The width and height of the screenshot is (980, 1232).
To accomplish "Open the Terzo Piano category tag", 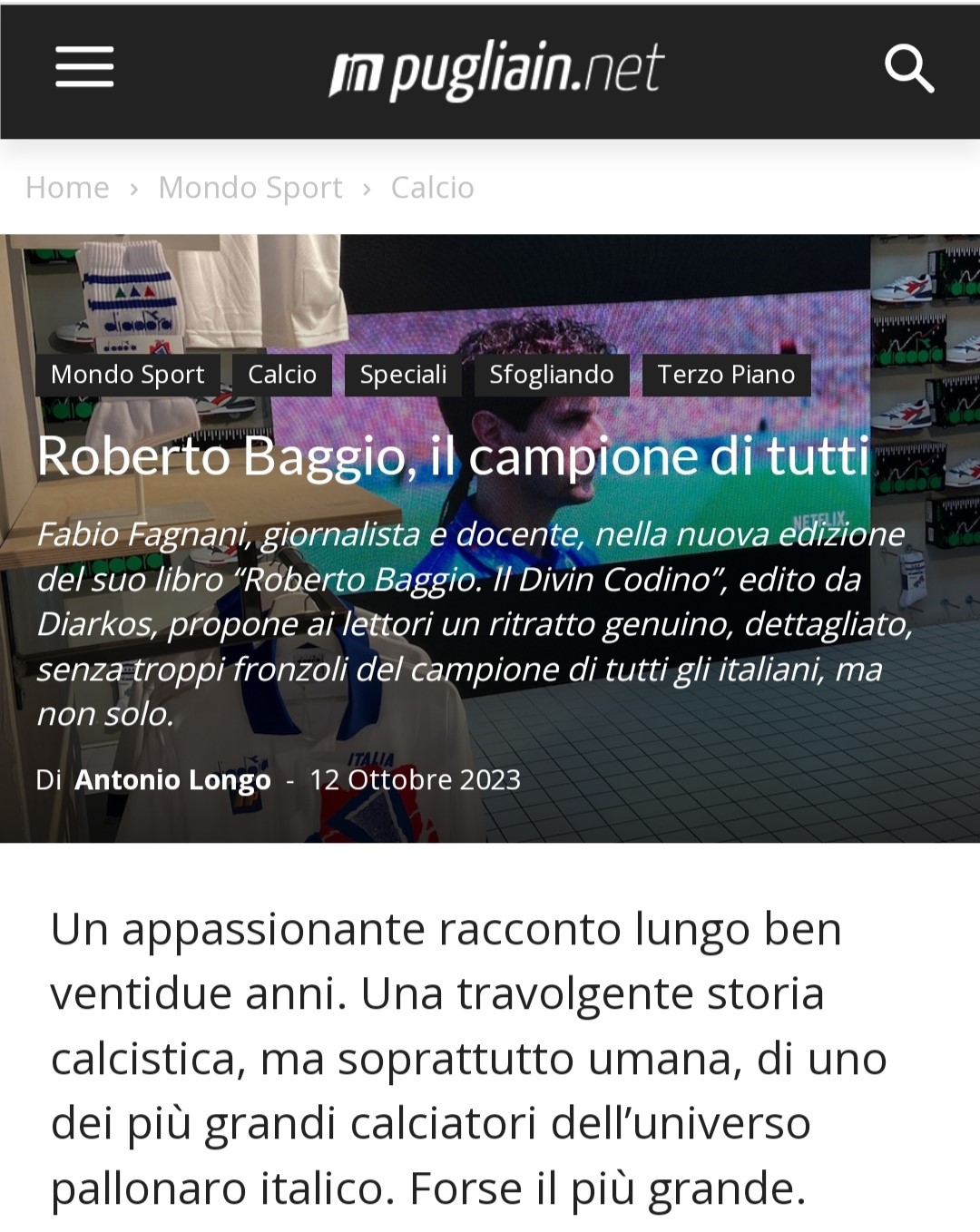I will 726,375.
